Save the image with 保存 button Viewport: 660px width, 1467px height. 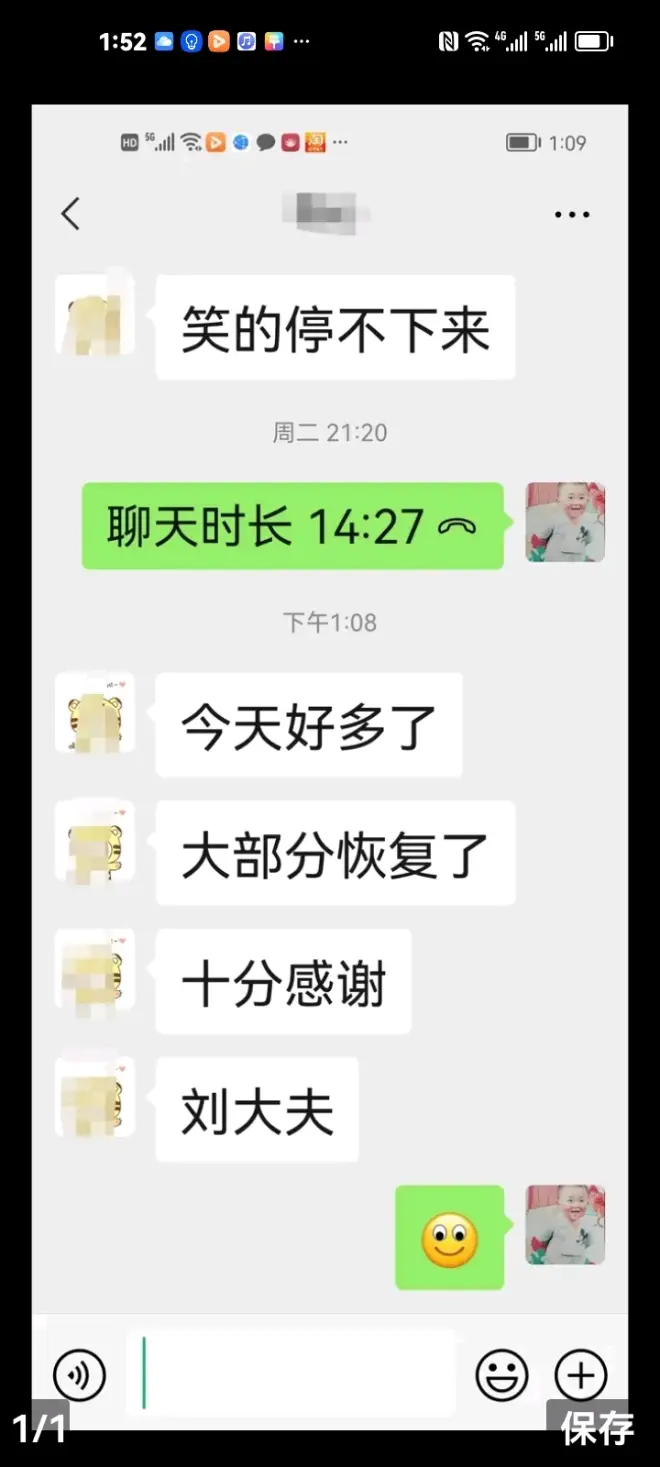coord(596,1427)
